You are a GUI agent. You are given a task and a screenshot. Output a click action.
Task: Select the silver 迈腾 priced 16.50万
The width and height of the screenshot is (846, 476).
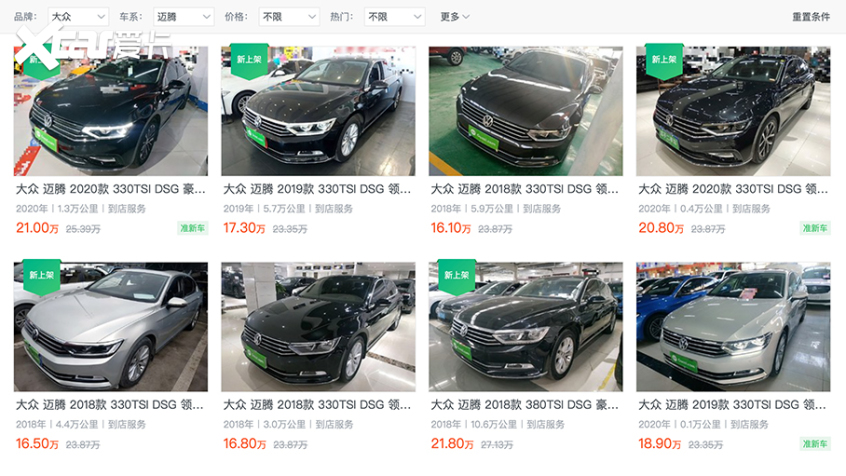[x=111, y=328]
